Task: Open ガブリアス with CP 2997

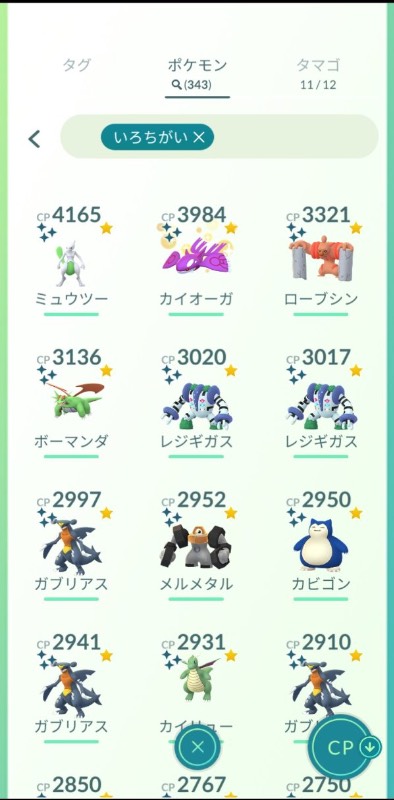Action: [71, 545]
